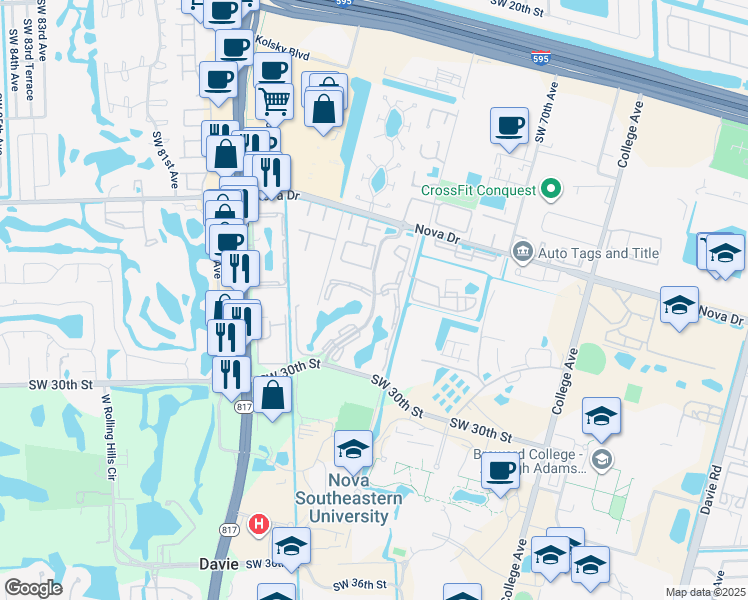Viewport: 748px width, 600px height.
Task: Open the red hospital marker near Davie
Action: pos(259,525)
